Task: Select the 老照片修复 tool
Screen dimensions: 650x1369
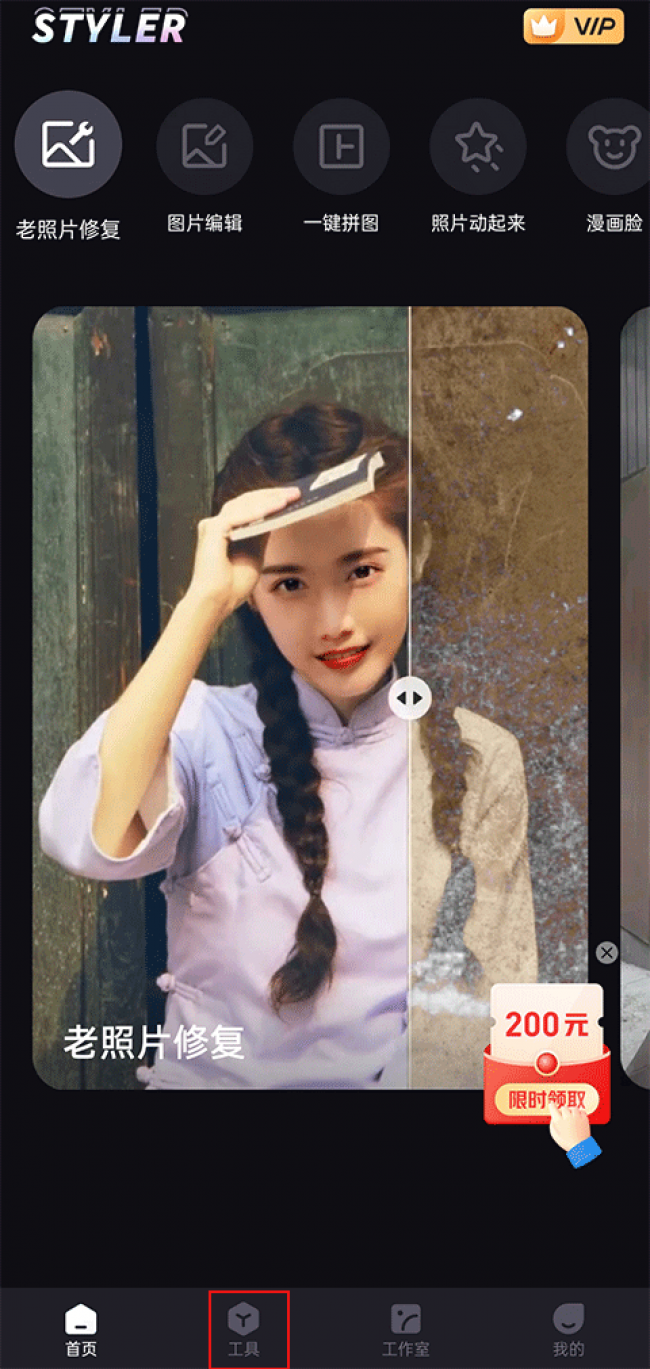Action: tap(68, 146)
